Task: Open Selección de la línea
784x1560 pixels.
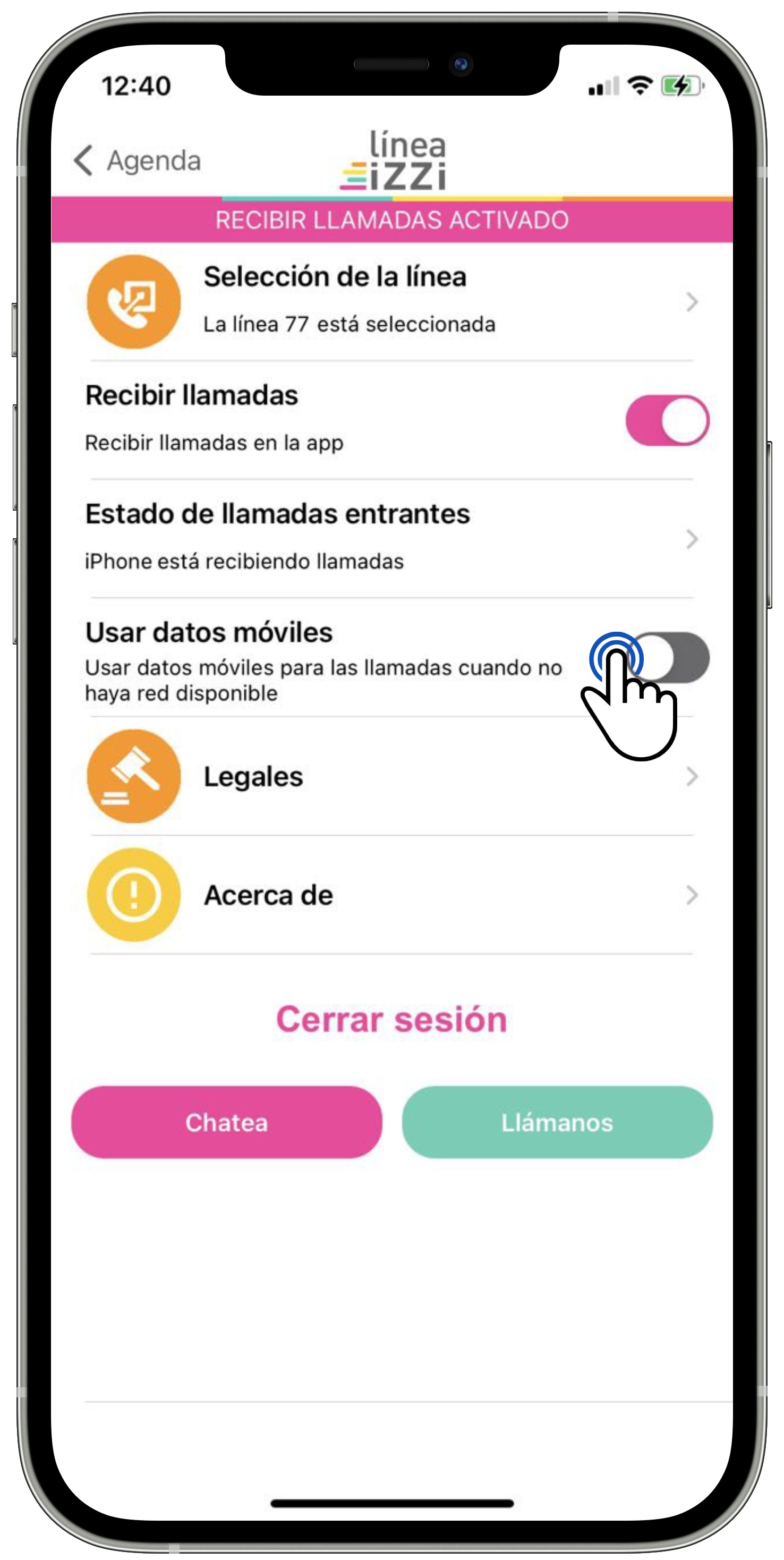Action: pyautogui.click(x=391, y=301)
